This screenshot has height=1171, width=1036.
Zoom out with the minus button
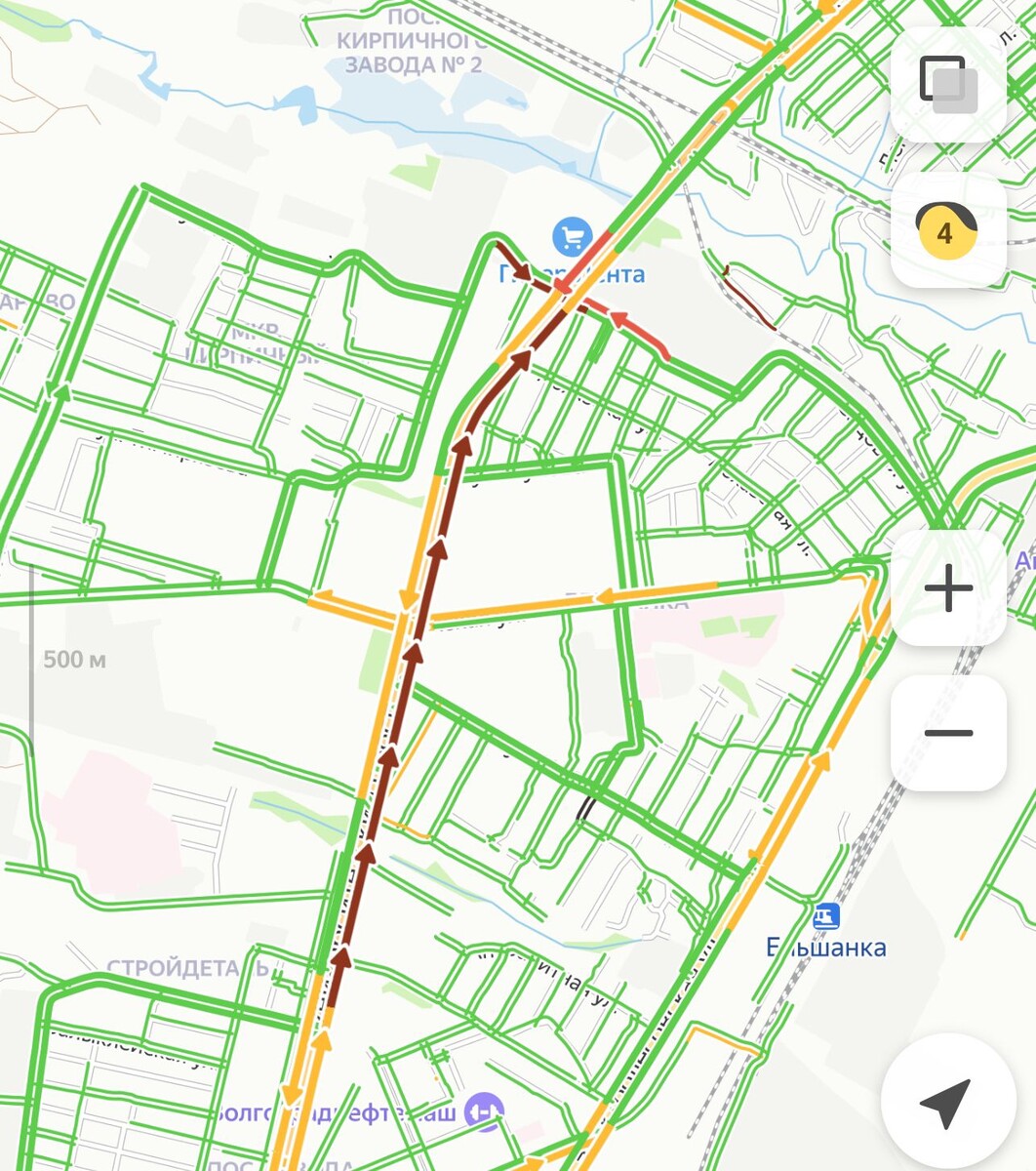948,733
